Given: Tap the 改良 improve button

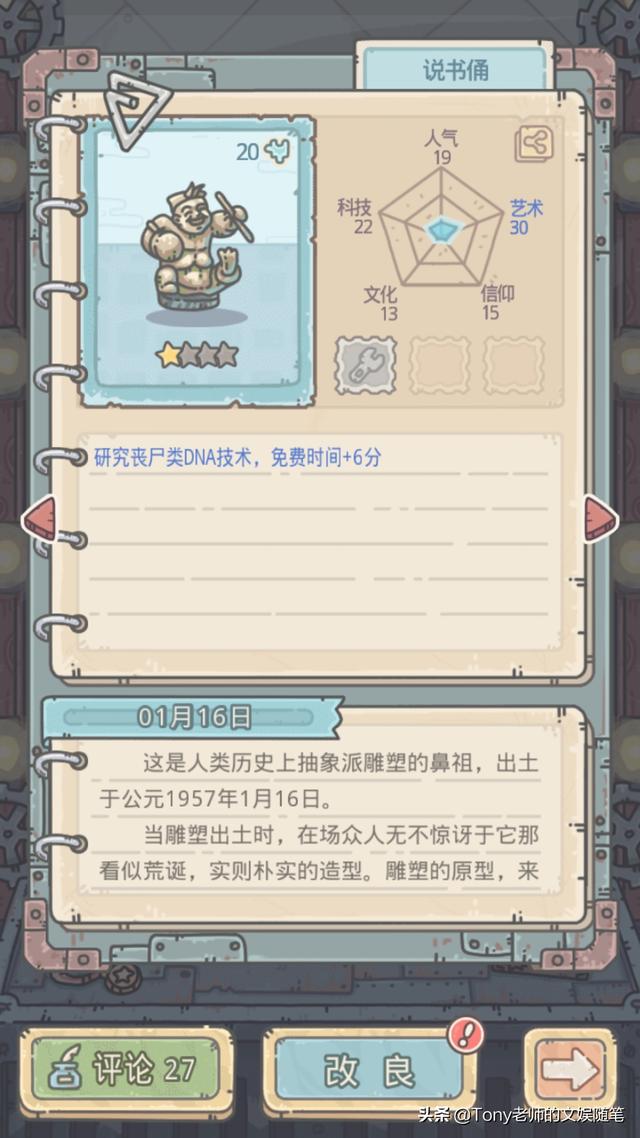Looking at the screenshot, I should click(369, 1069).
